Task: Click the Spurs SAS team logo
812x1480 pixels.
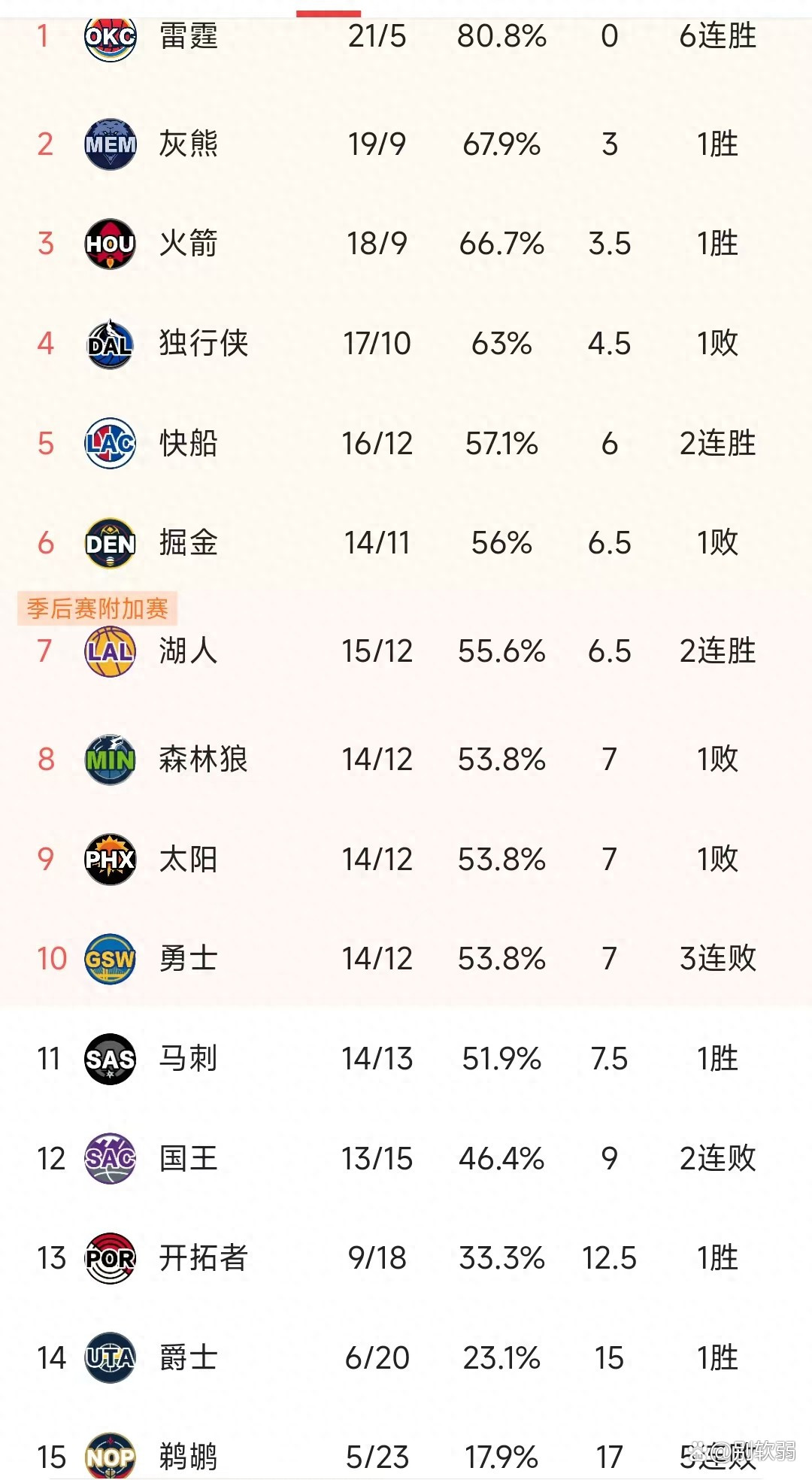Action: [x=111, y=1059]
